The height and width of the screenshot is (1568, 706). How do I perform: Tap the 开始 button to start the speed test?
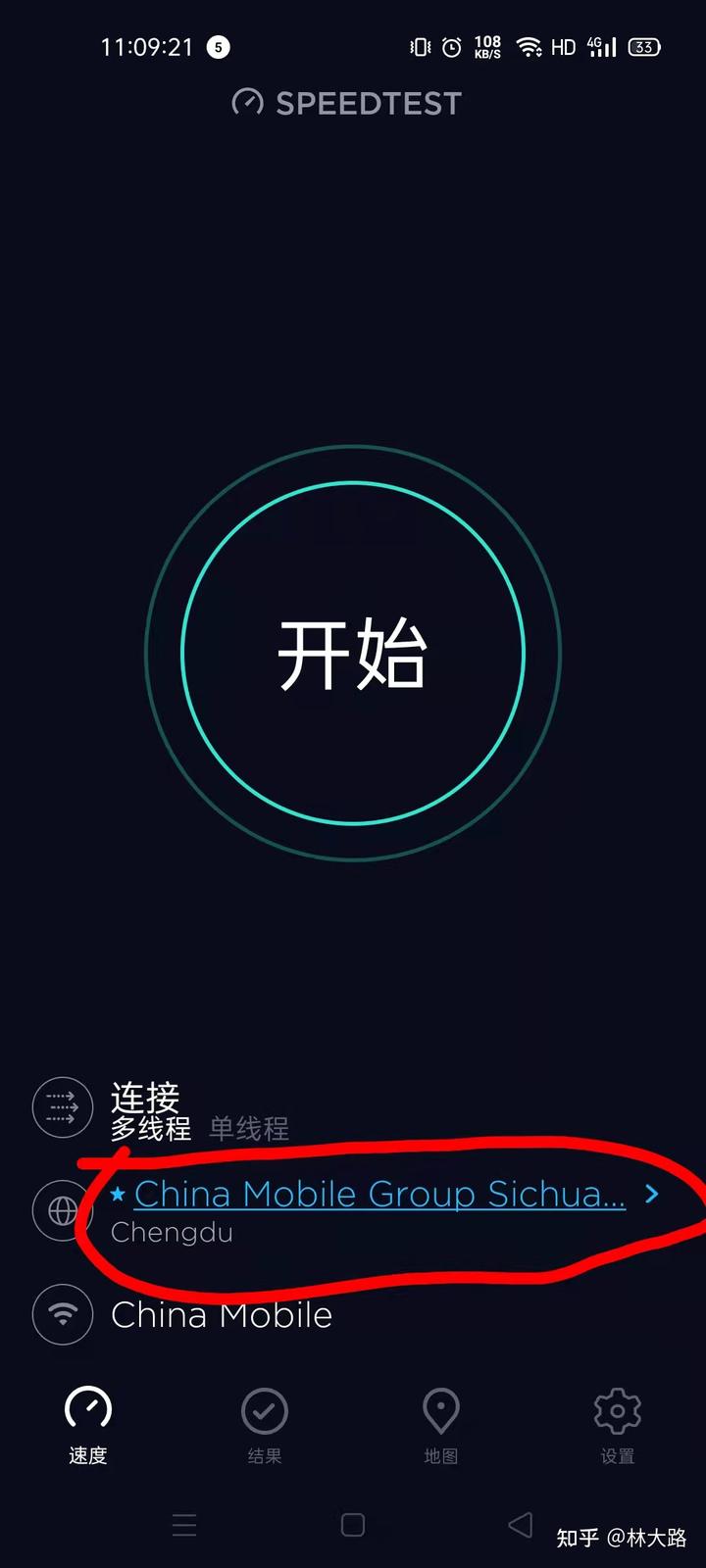coord(353,653)
